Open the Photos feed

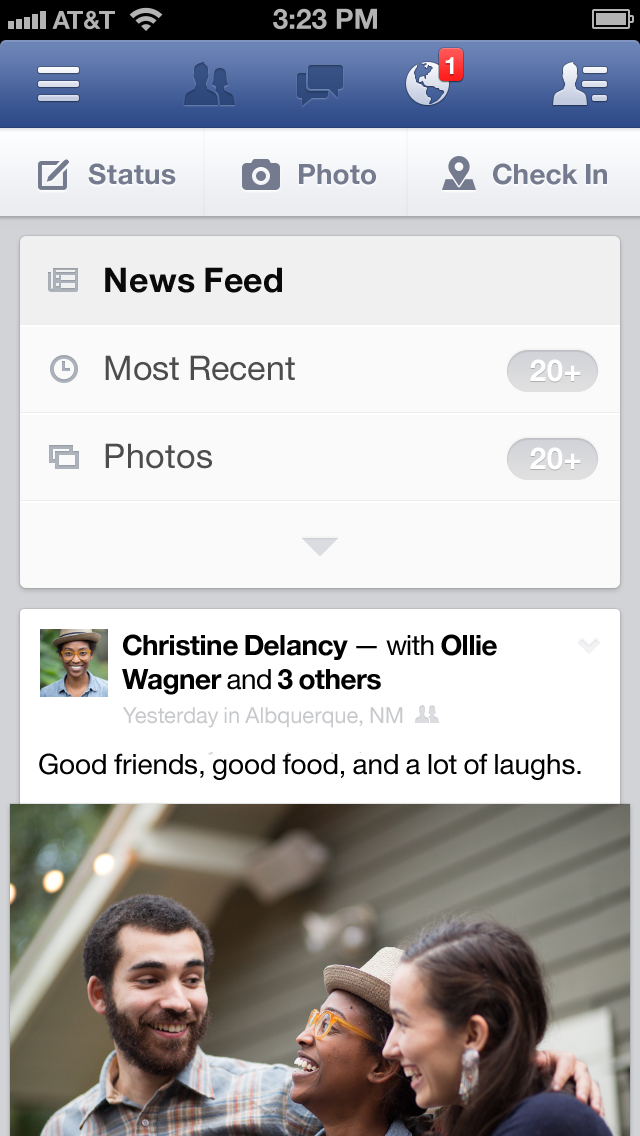point(158,457)
